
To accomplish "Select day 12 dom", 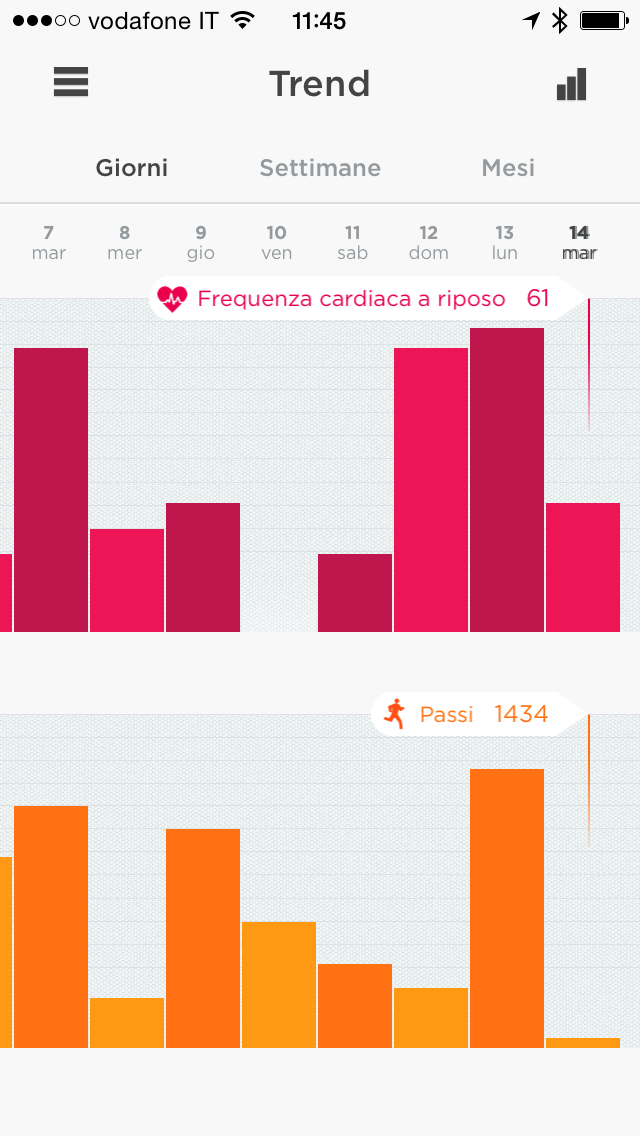I will tap(429, 243).
